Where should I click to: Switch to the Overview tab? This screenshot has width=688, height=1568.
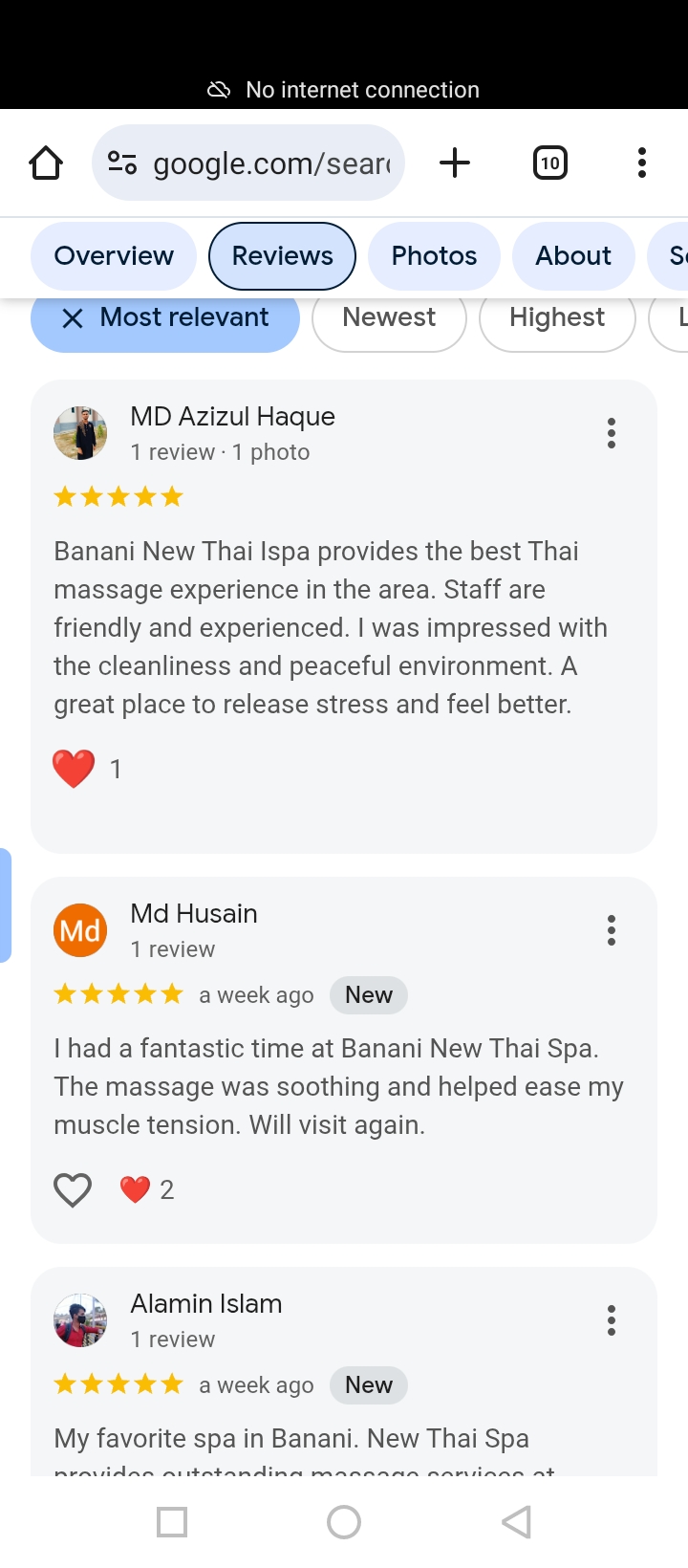[114, 256]
